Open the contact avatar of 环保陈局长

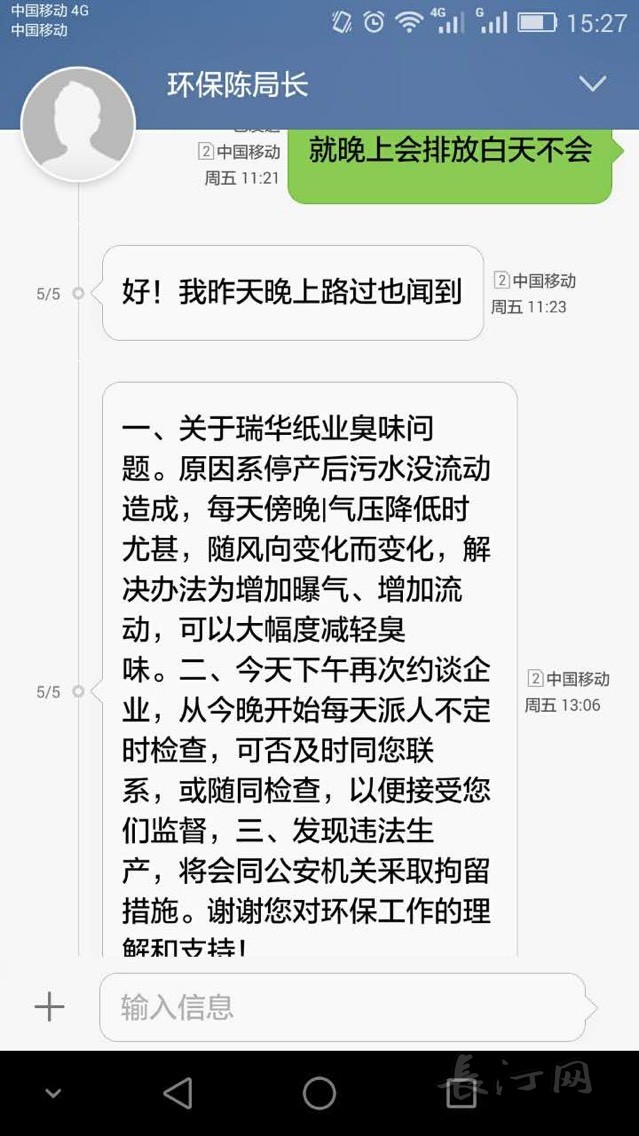[78, 124]
